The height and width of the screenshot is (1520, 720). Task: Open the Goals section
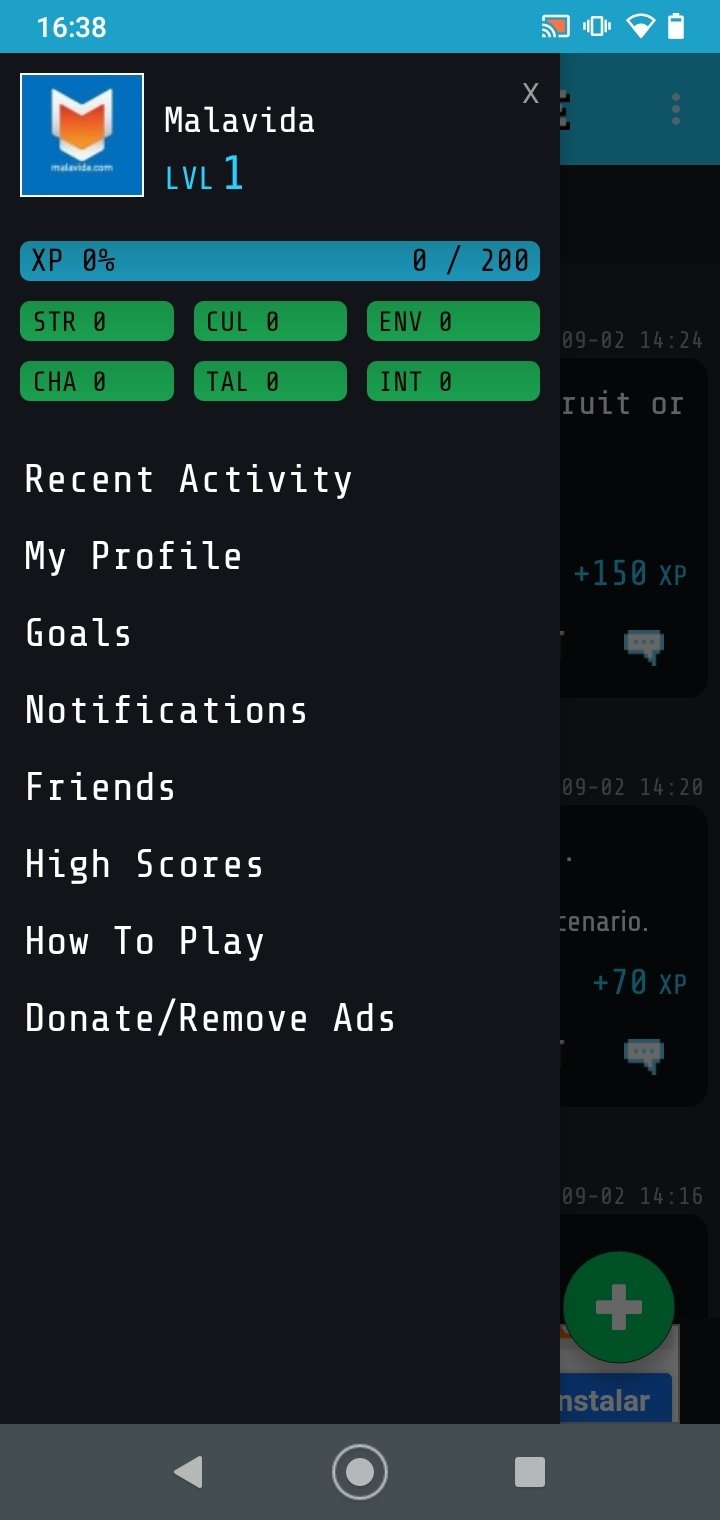(x=78, y=633)
